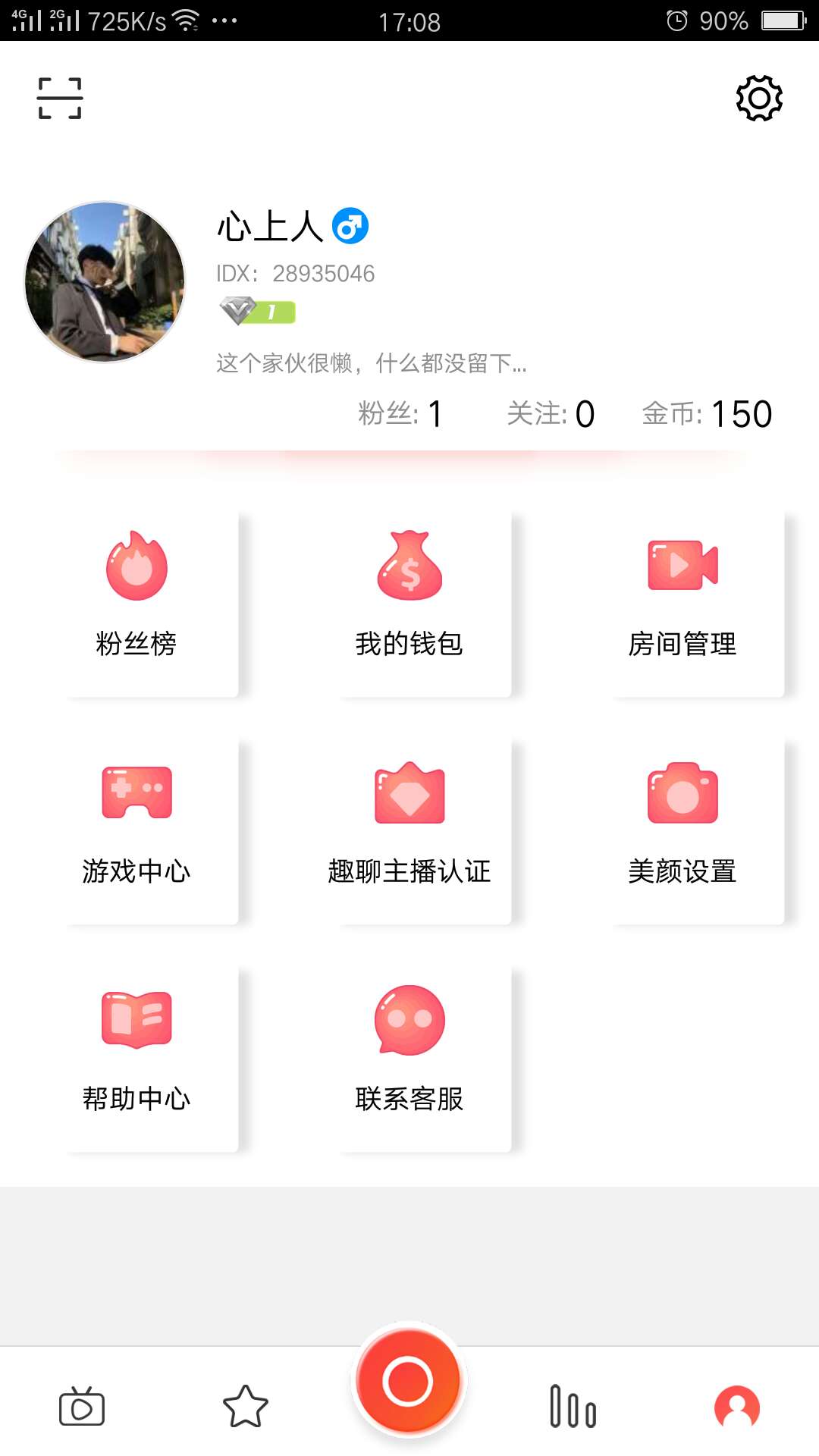Open the ranking bars tab
The width and height of the screenshot is (819, 1456).
tap(573, 1407)
